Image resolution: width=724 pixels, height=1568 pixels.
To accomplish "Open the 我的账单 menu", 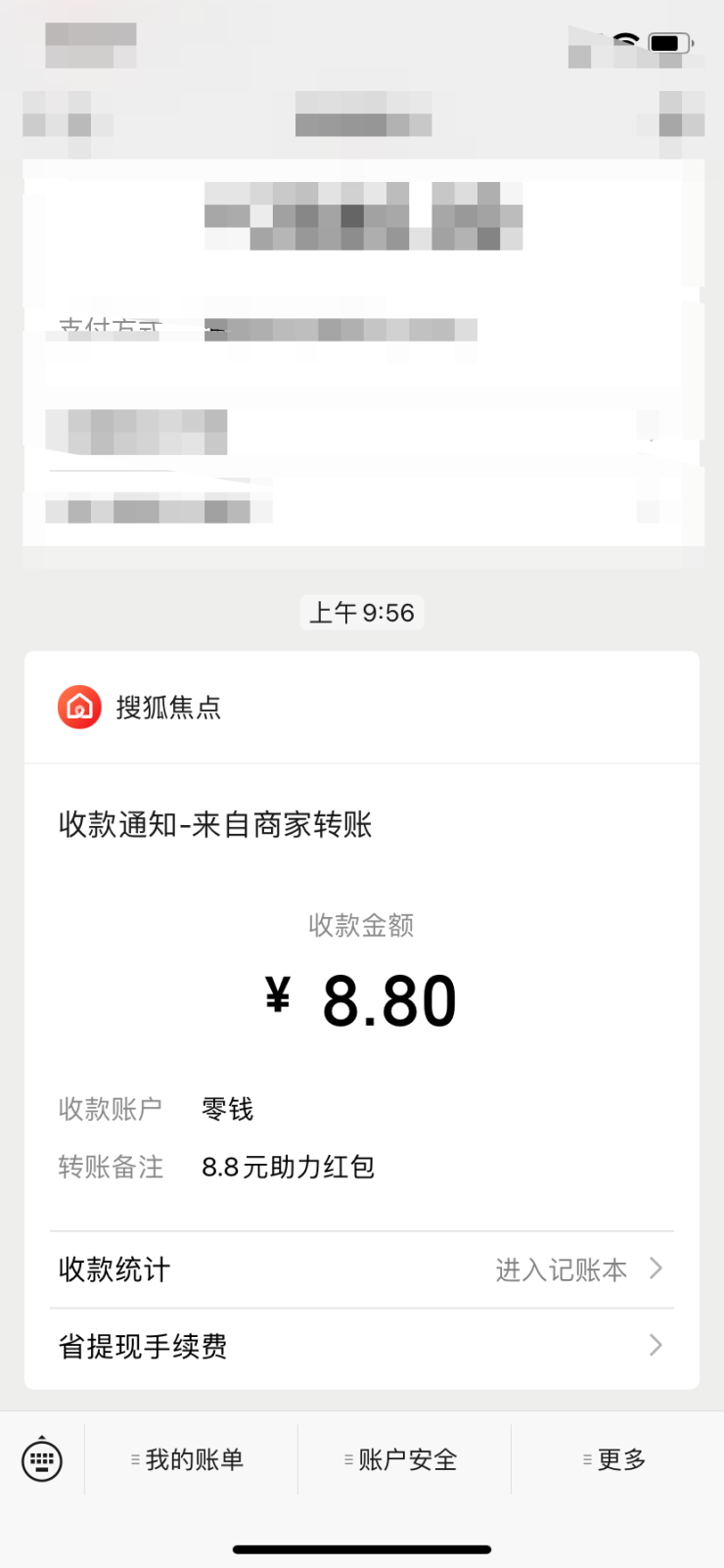I will (x=190, y=1459).
